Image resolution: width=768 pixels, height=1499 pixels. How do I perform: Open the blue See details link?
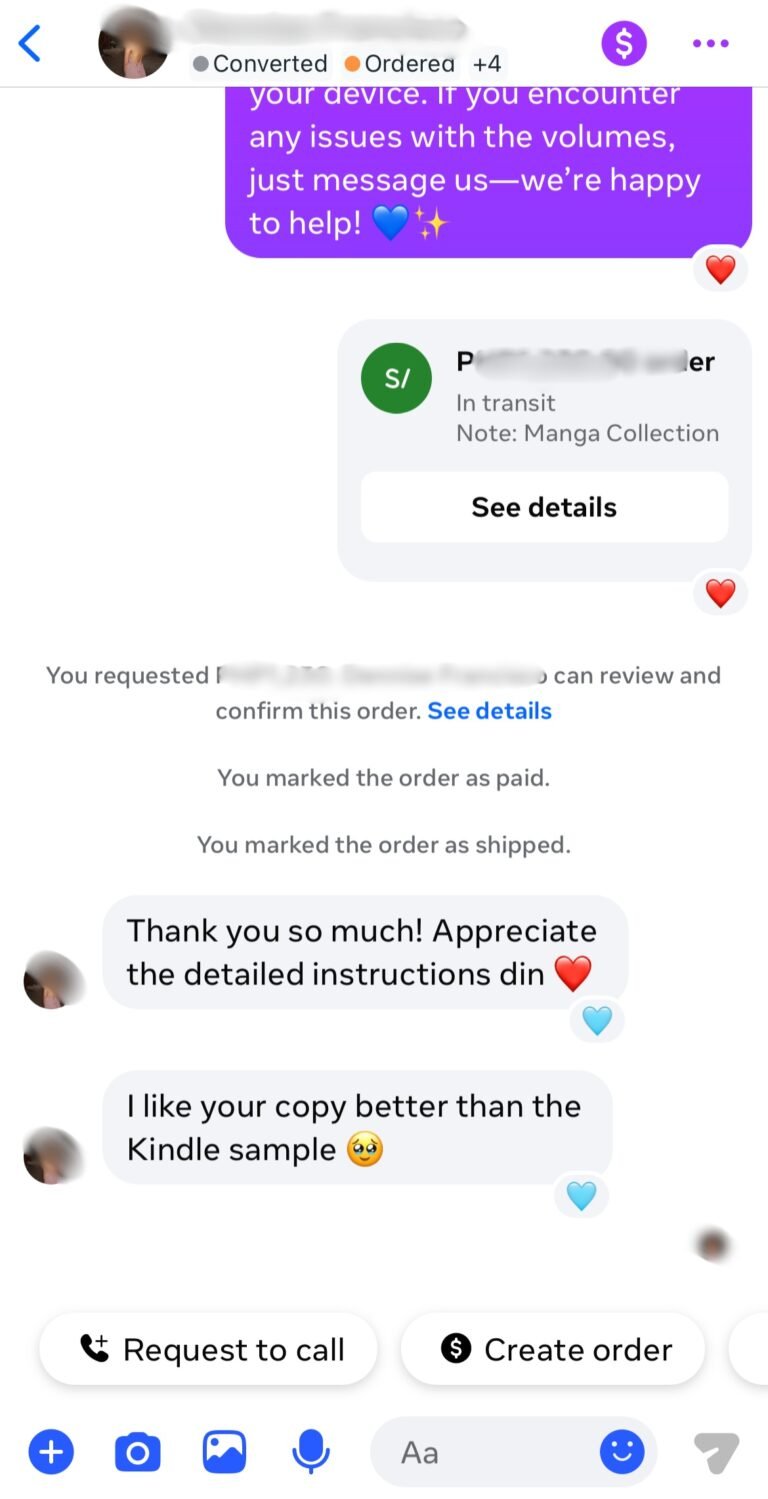[490, 711]
